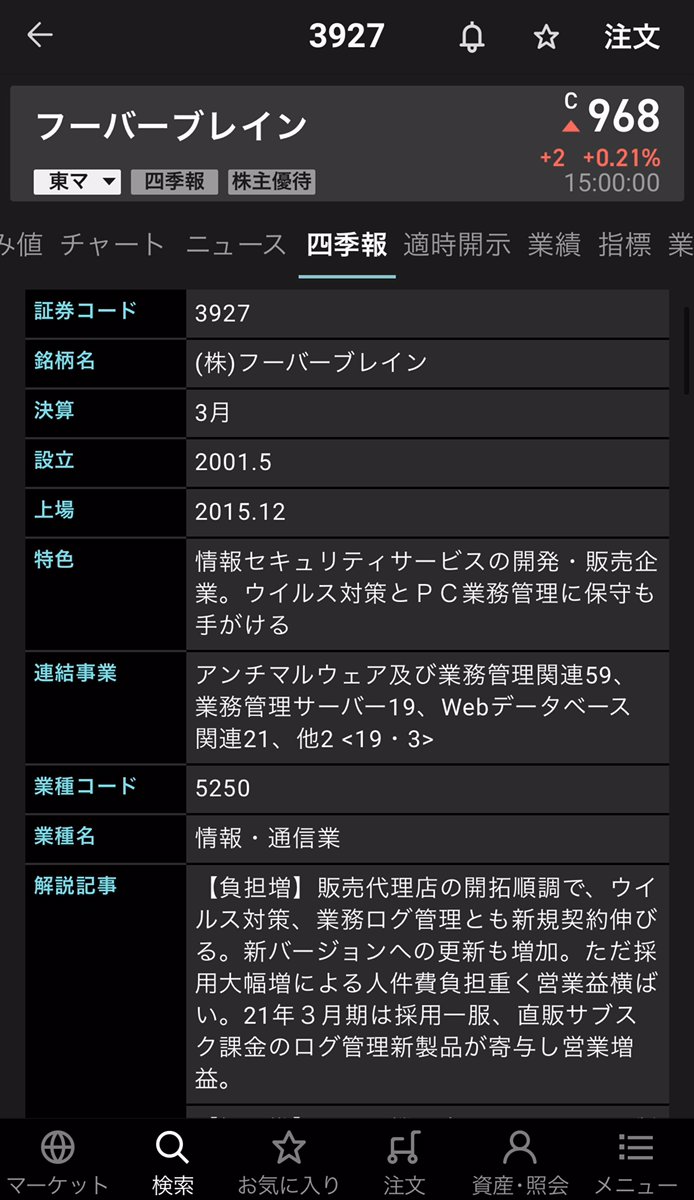Open the 業績 tab
The height and width of the screenshot is (1200, 694).
click(x=554, y=245)
